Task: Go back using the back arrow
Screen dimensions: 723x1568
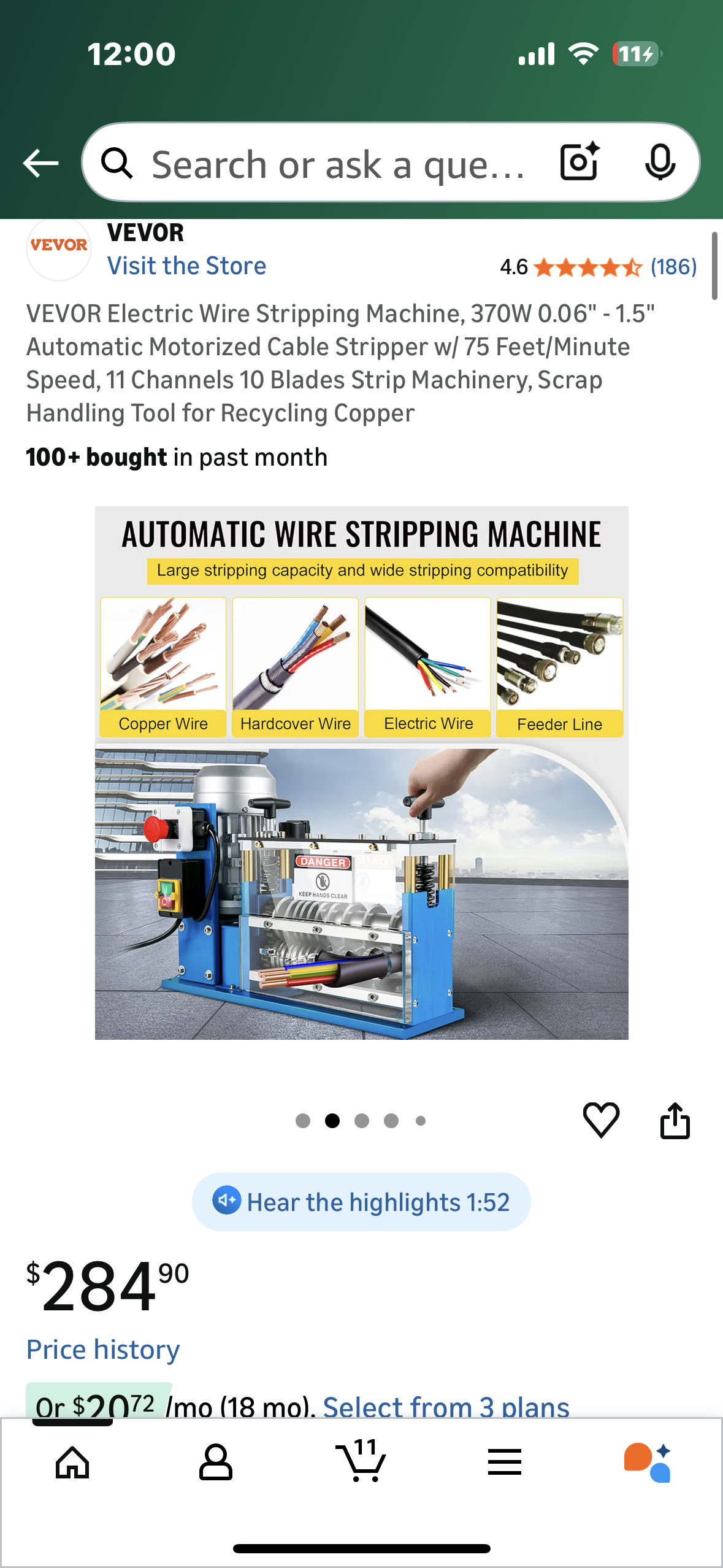Action: [x=40, y=163]
